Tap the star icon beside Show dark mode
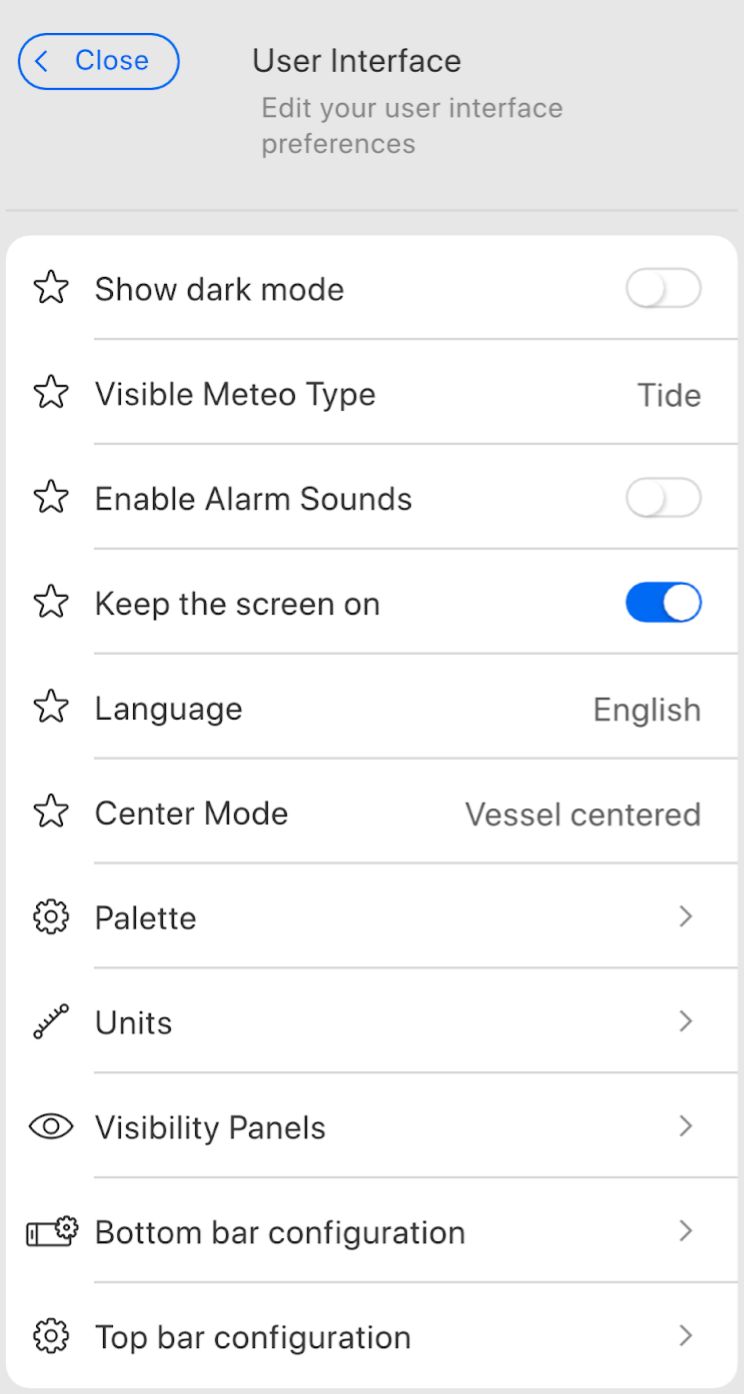 pos(51,289)
